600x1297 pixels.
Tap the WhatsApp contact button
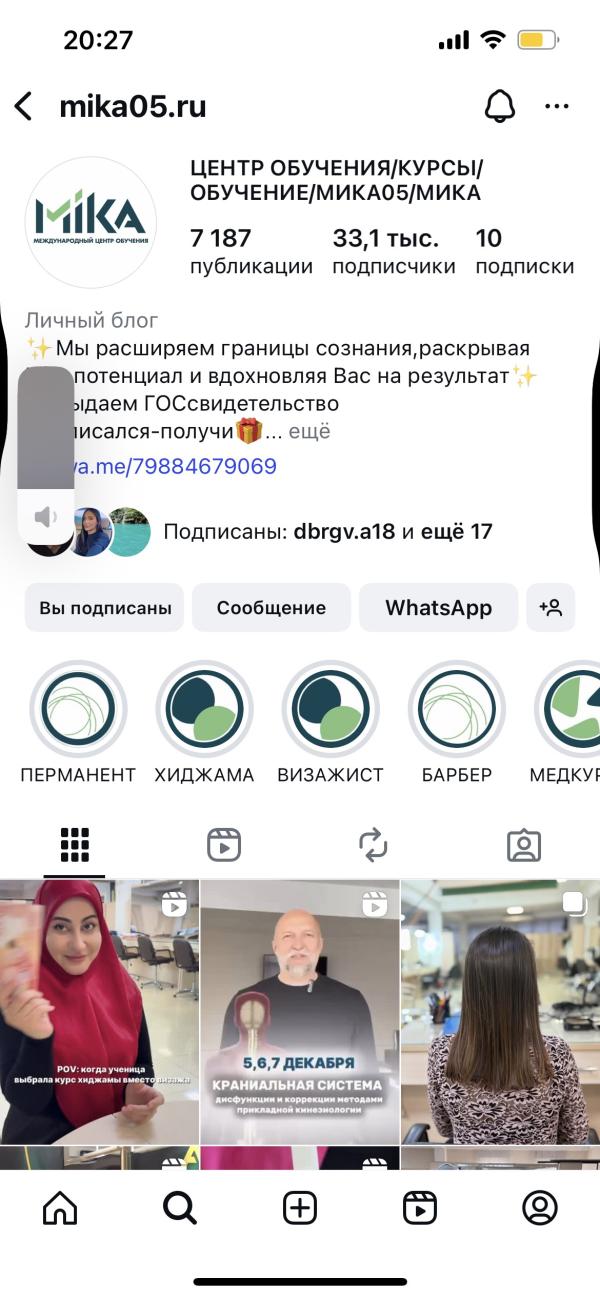coord(438,608)
